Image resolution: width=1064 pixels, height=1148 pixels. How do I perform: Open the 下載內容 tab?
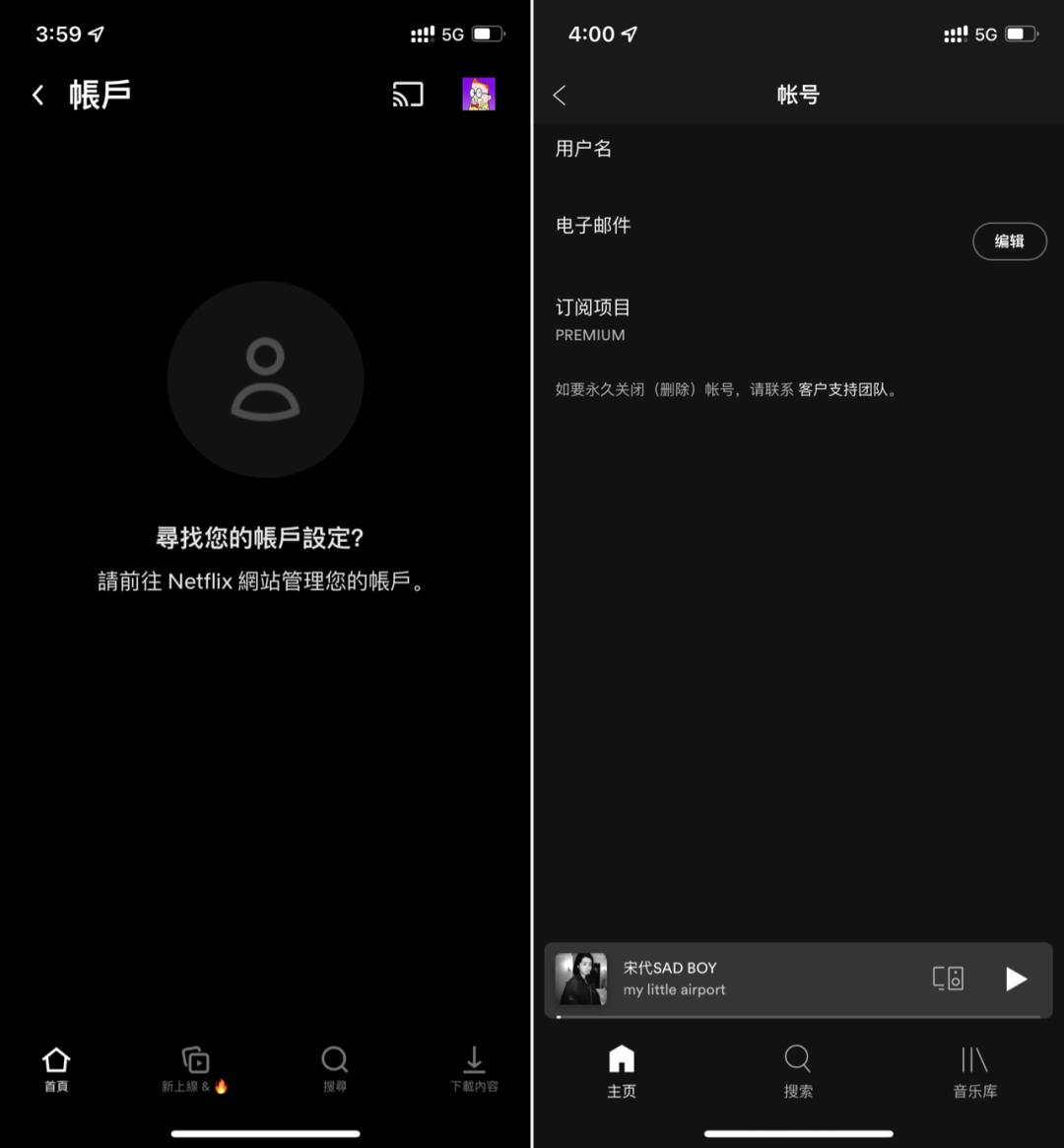tap(474, 1069)
